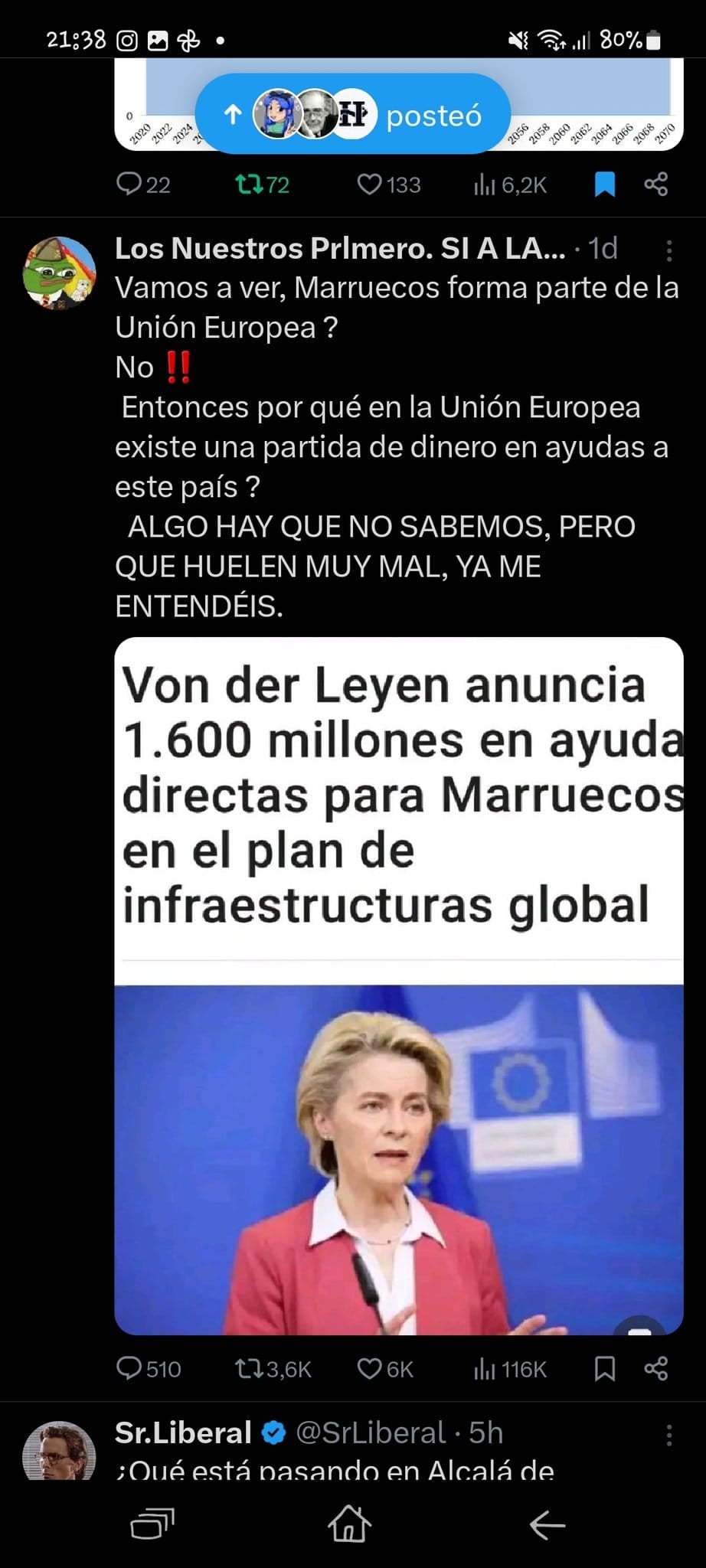
Task: Remove the bookmark on the top post
Action: 605,185
